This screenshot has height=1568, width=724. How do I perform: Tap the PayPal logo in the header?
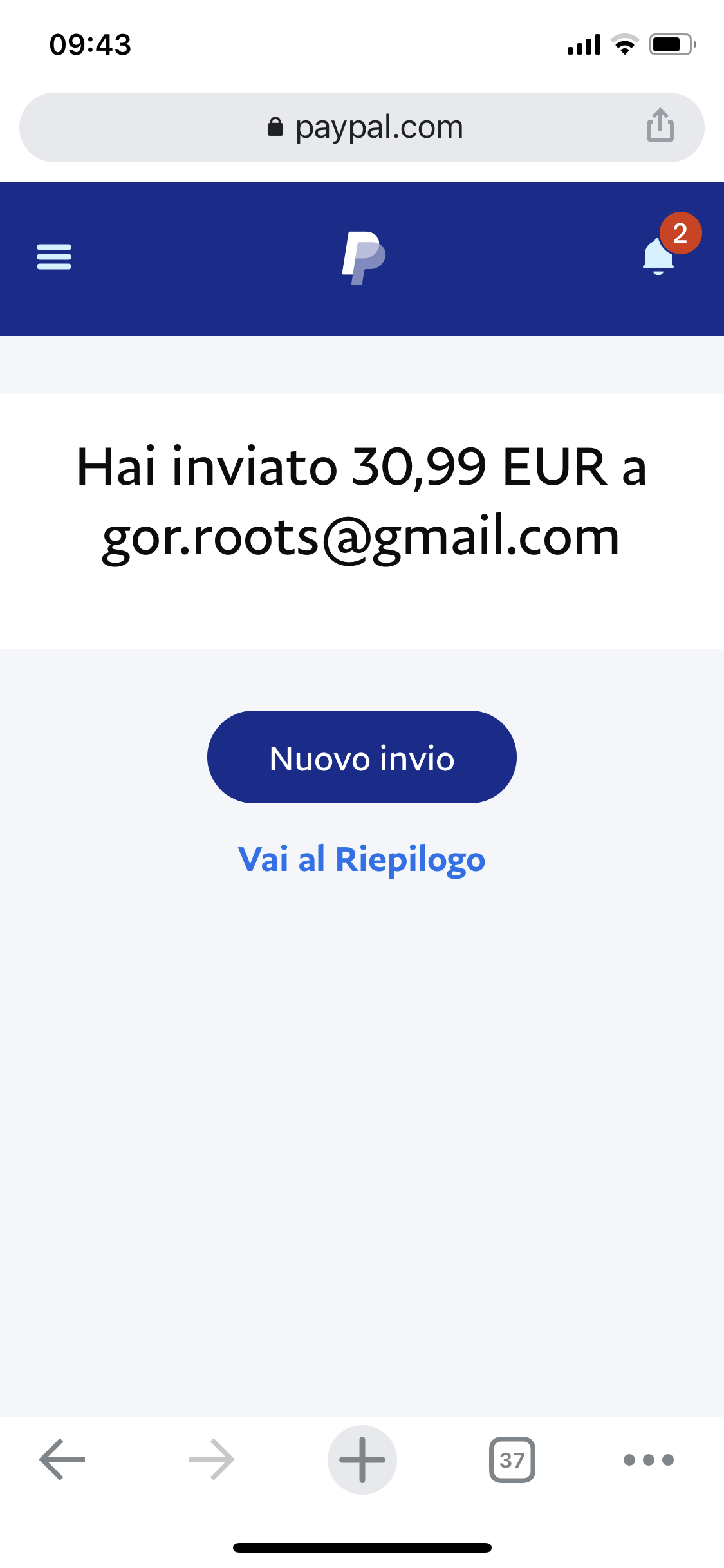pos(364,257)
